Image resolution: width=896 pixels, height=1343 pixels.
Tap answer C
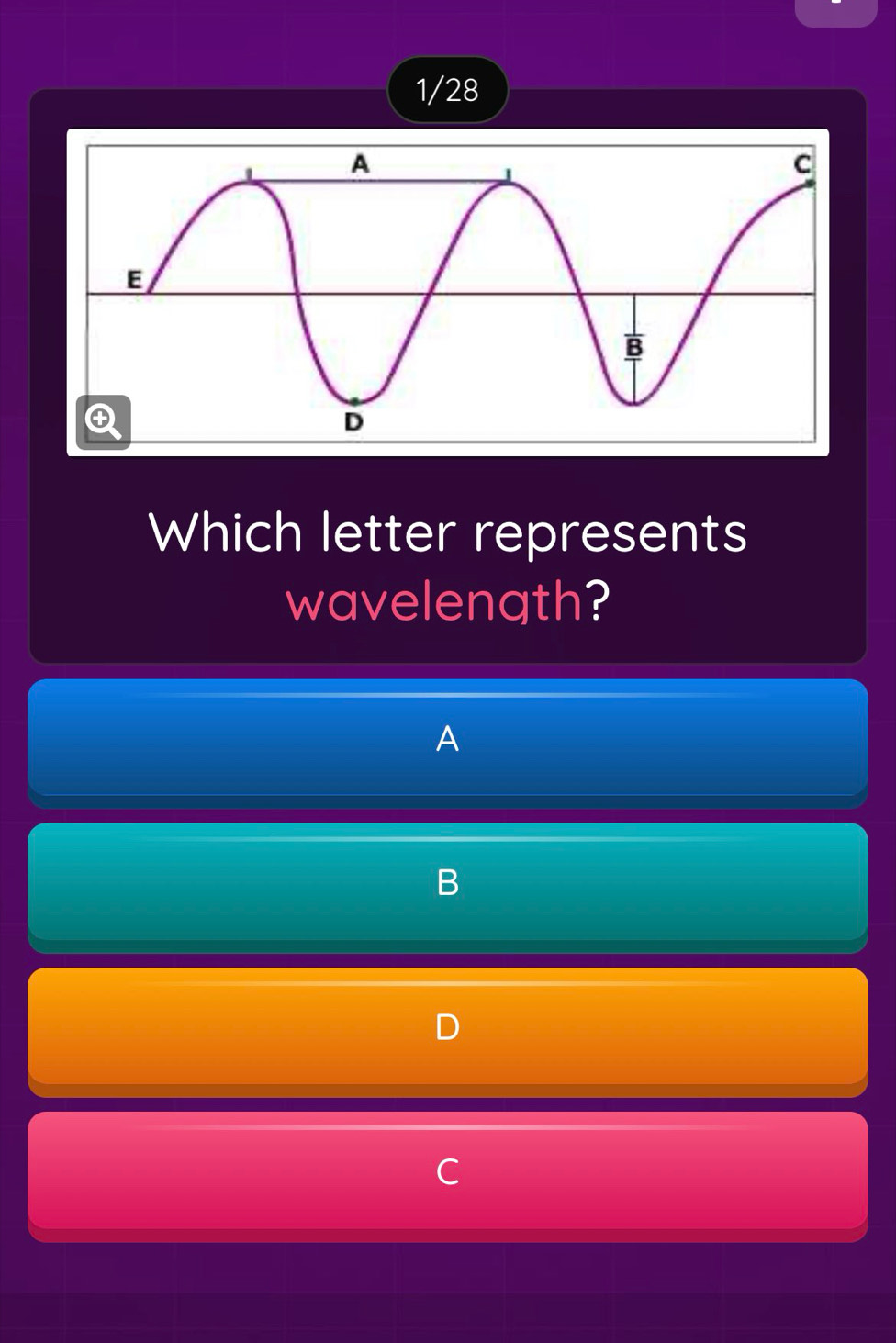point(447,1172)
